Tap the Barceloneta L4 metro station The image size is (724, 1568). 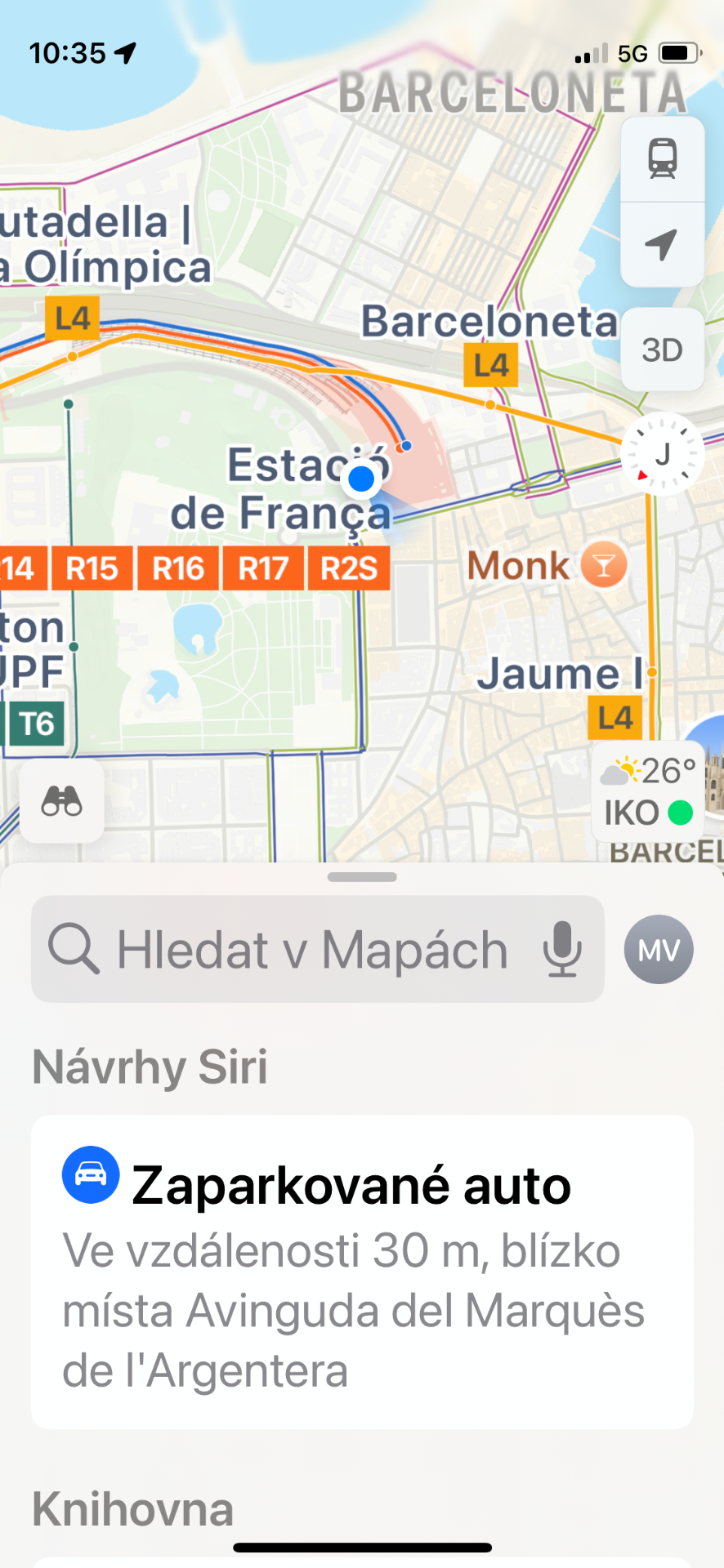pyautogui.click(x=490, y=365)
